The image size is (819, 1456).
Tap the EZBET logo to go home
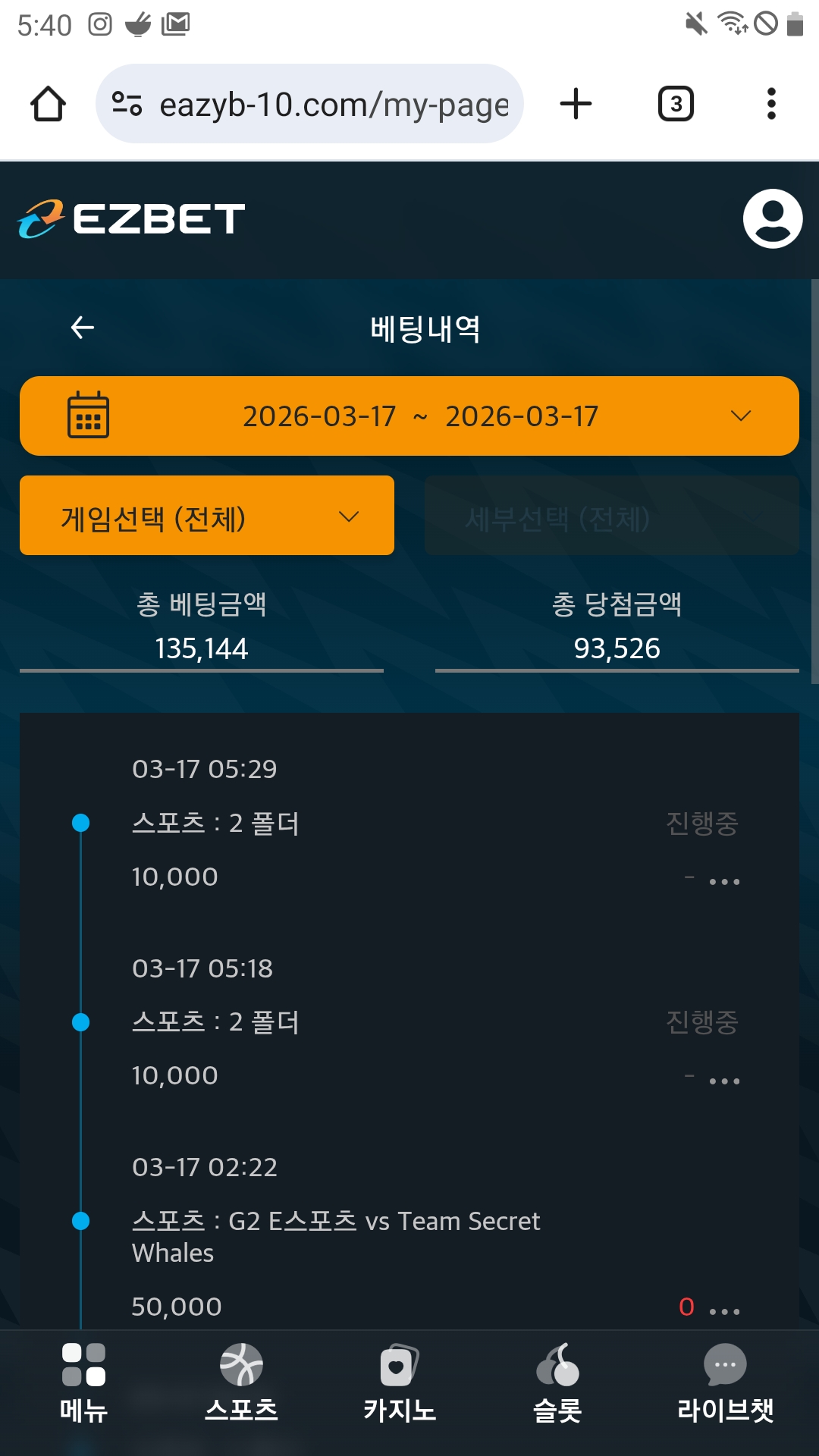click(132, 218)
